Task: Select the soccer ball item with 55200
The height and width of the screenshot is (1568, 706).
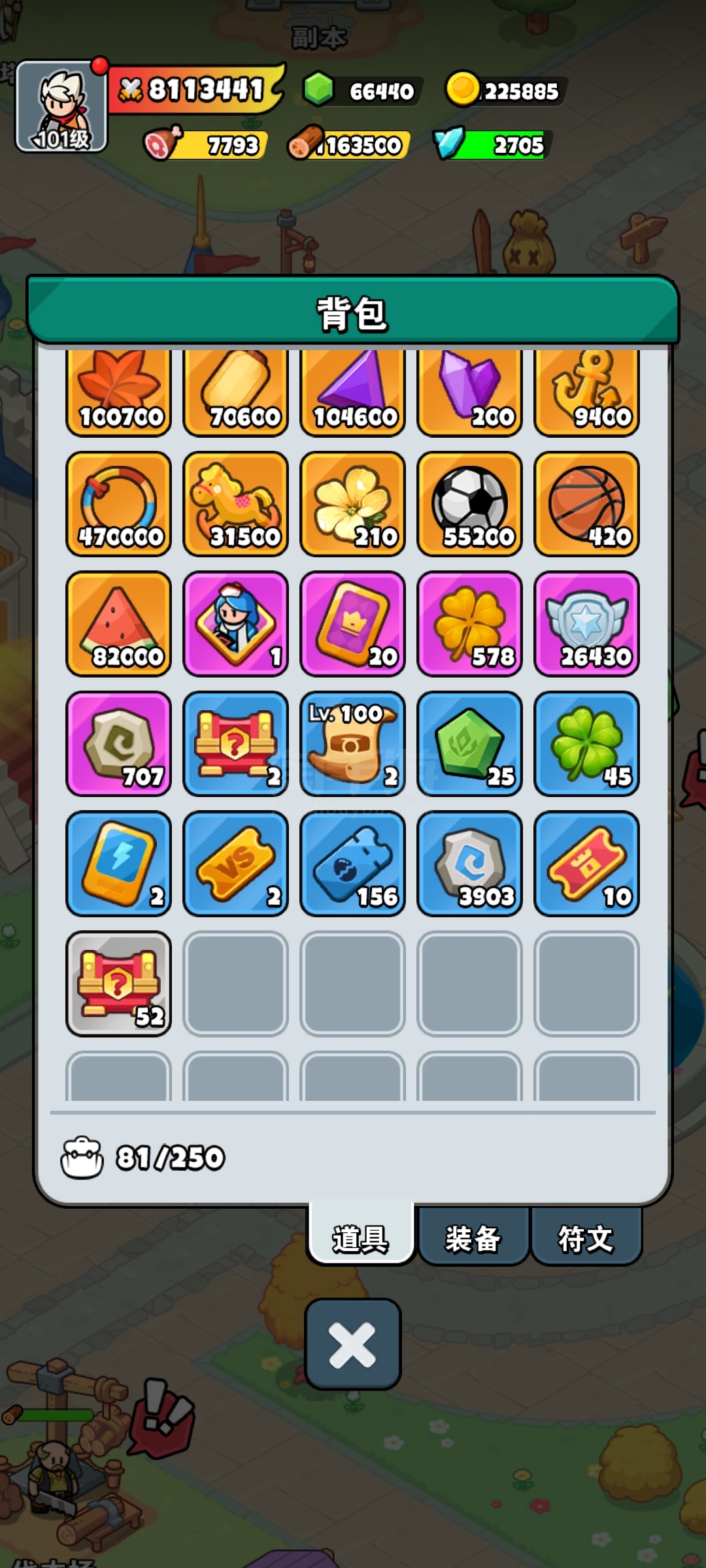Action: point(469,504)
